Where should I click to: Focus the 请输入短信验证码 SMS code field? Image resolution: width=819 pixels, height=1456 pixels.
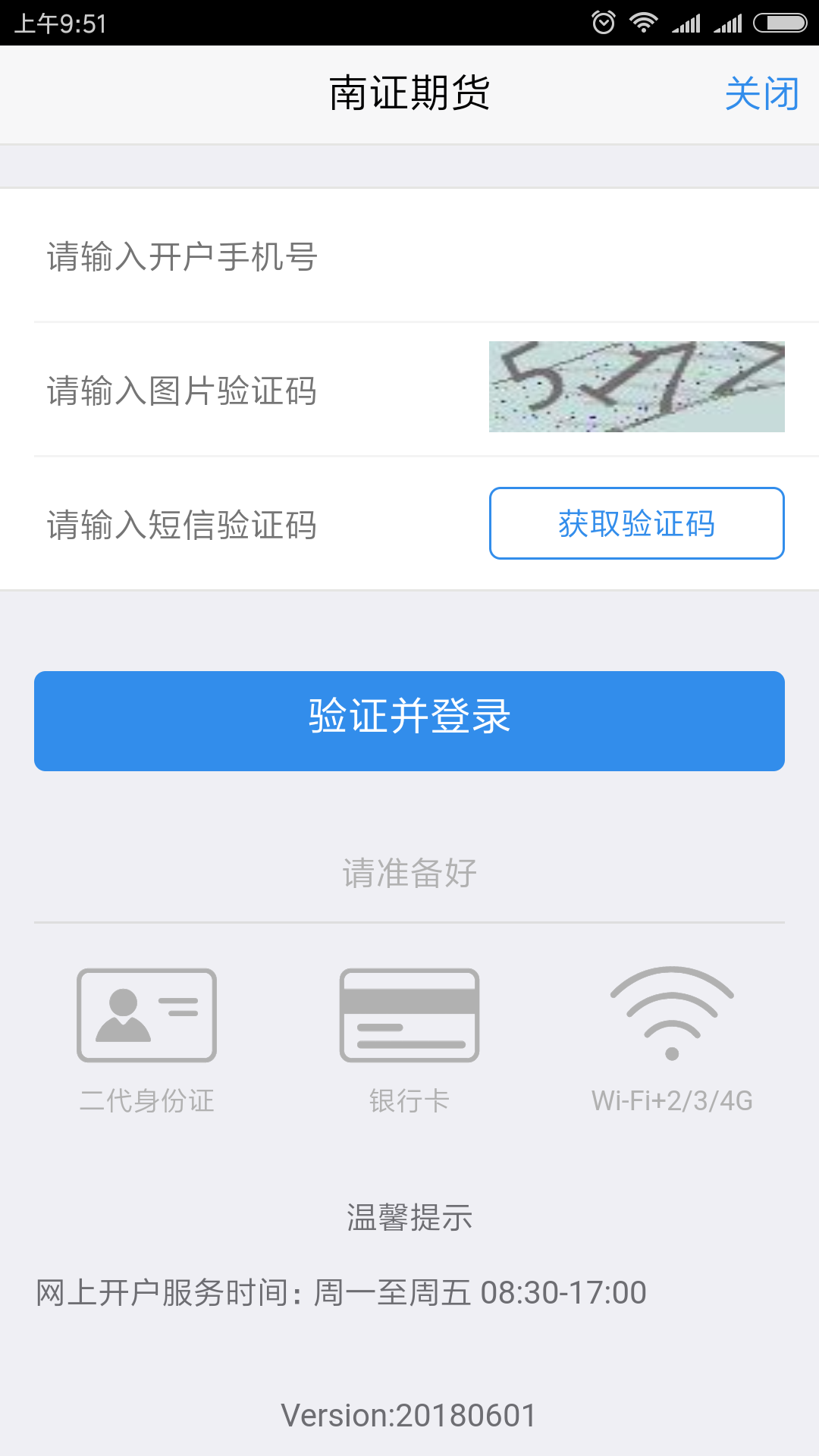point(258,524)
